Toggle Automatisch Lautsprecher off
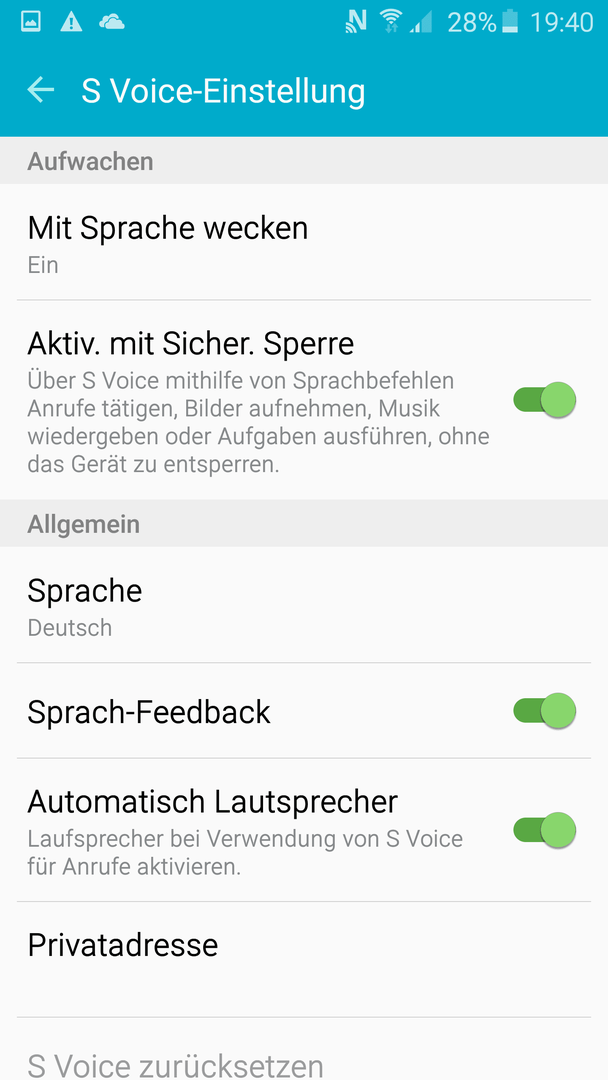608x1080 pixels. pos(544,829)
